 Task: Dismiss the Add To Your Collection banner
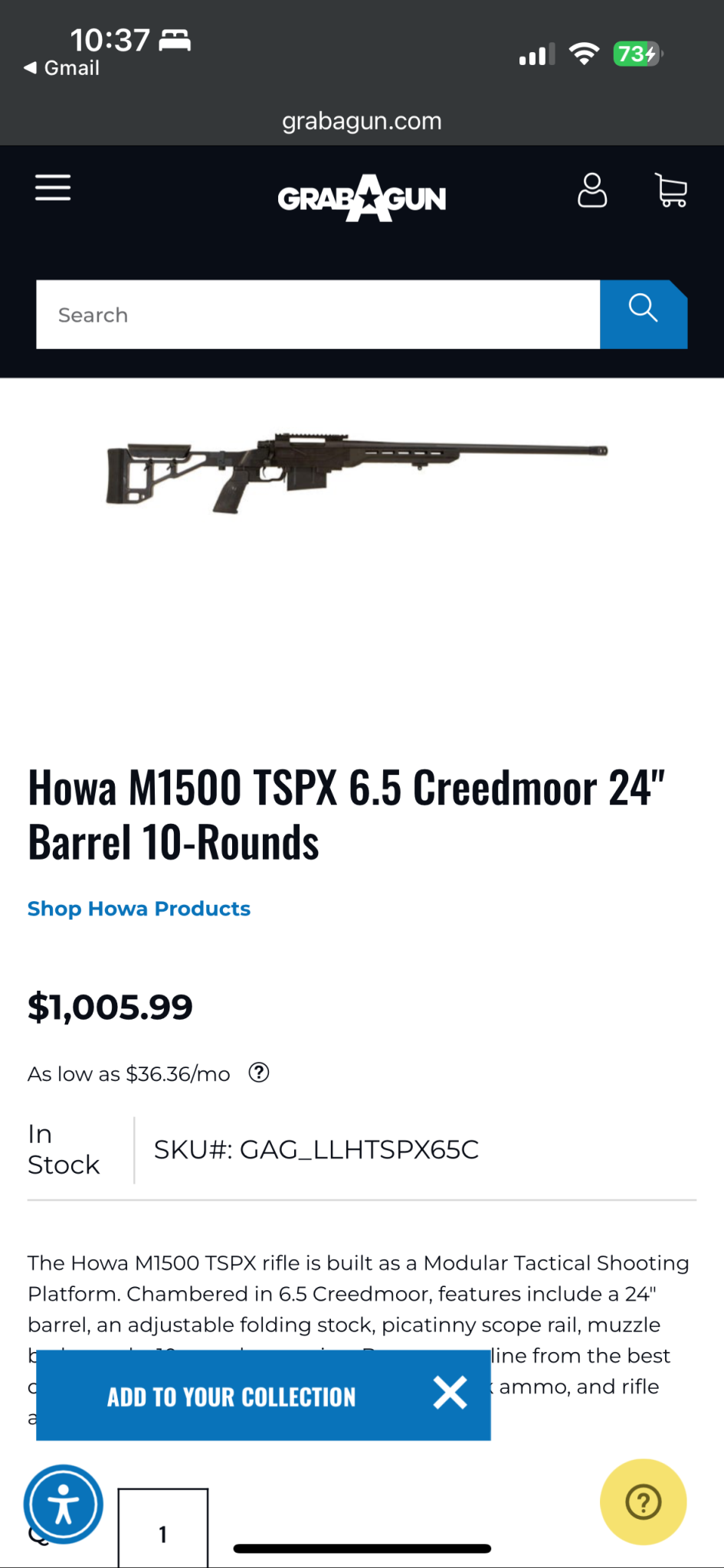coord(450,1393)
